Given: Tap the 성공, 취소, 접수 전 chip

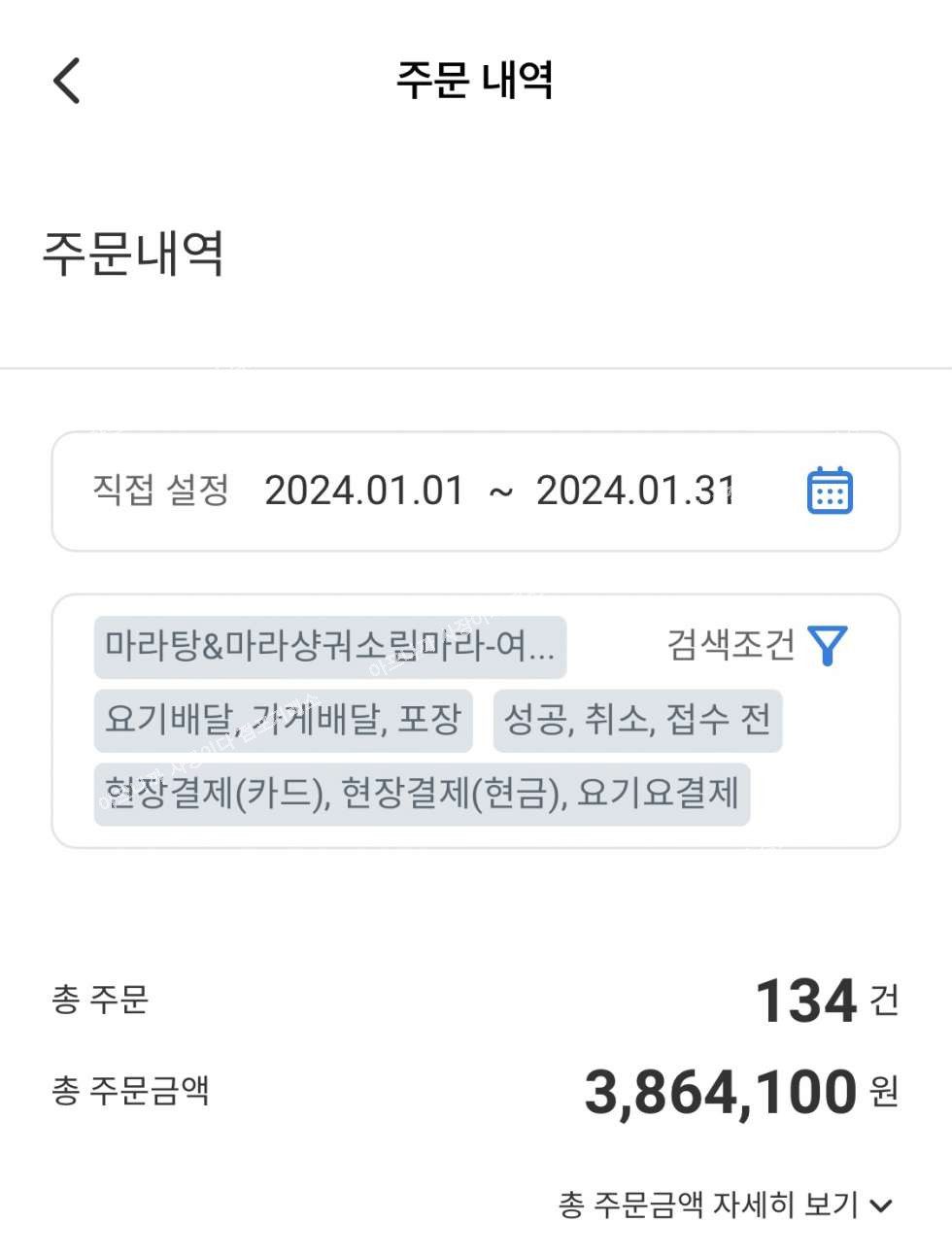Looking at the screenshot, I should click(636, 720).
